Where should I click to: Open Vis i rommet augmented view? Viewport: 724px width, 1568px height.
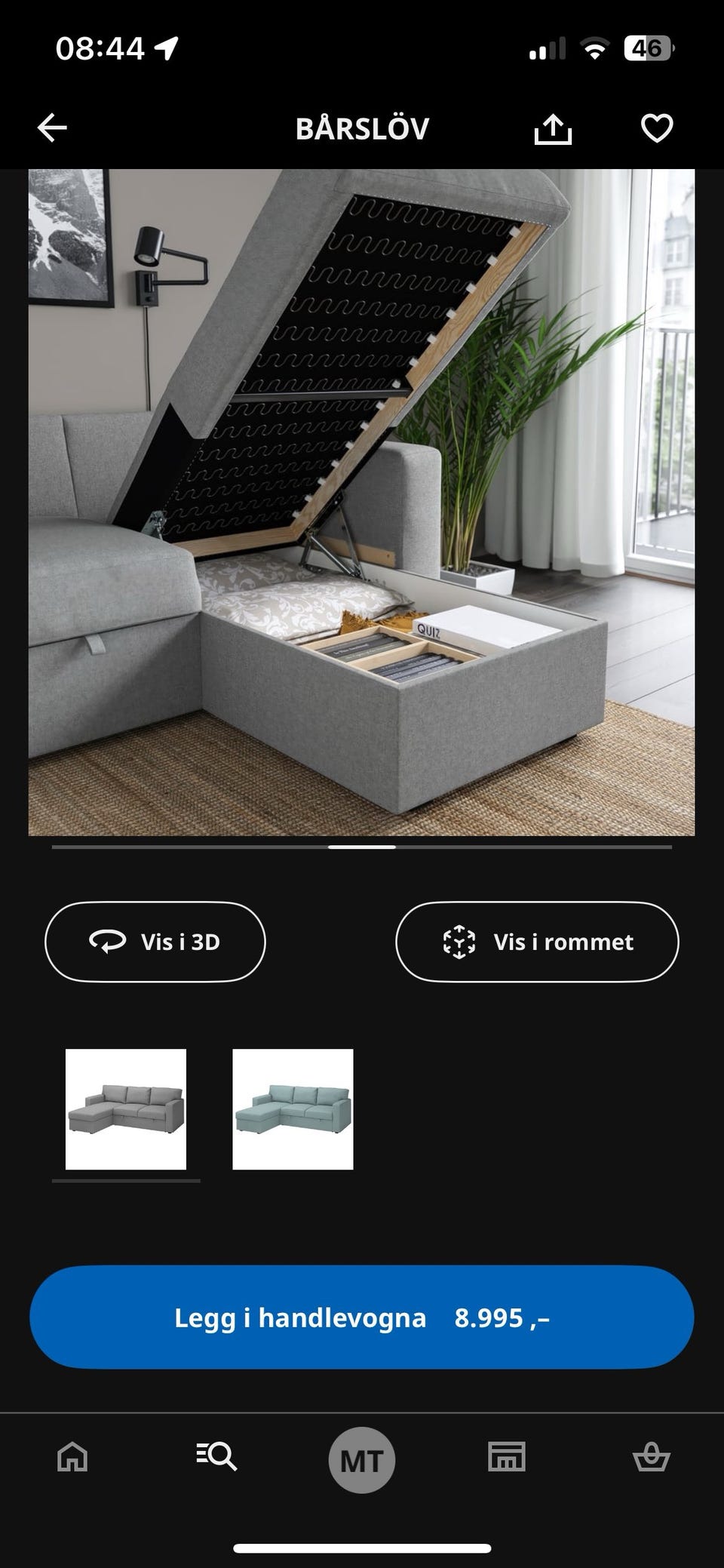535,941
